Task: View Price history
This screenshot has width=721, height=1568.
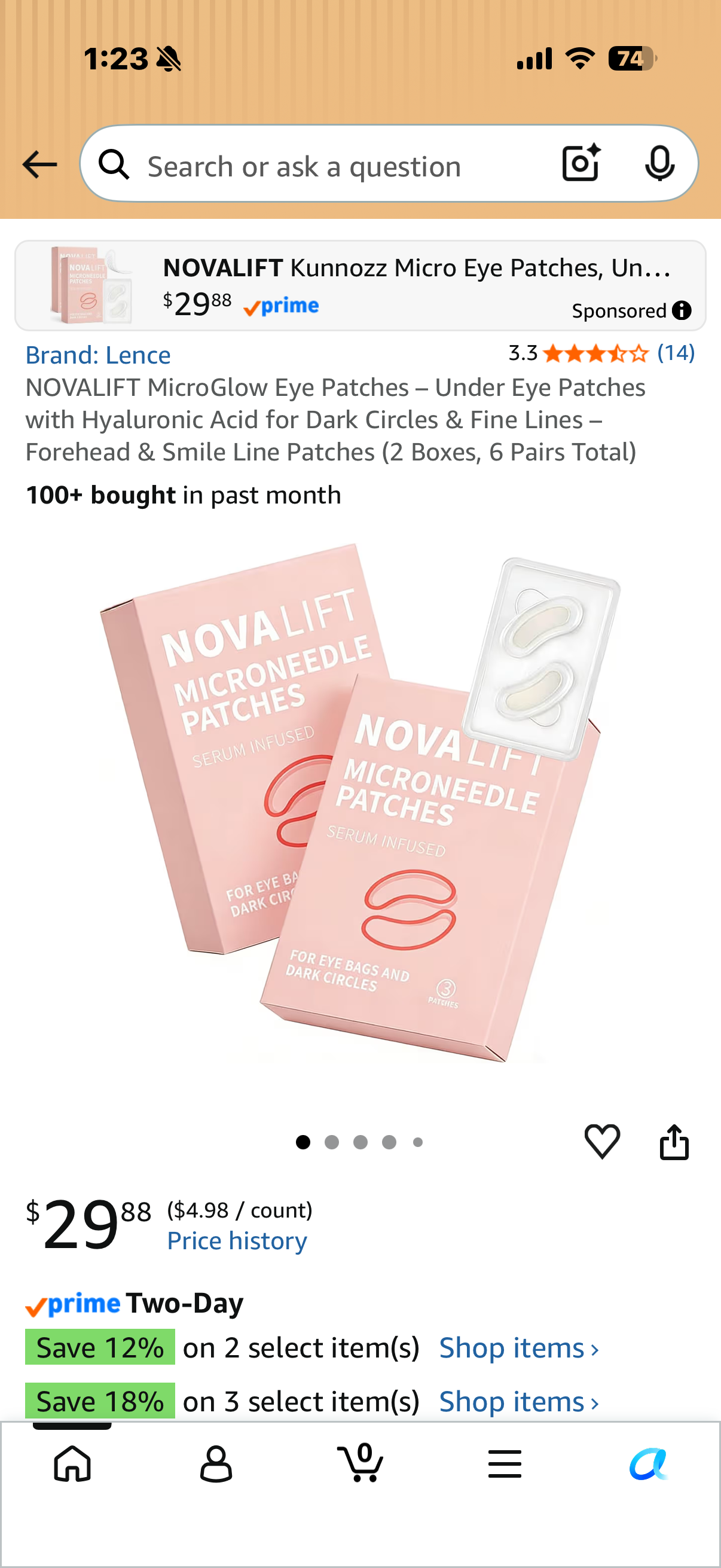Action: 237,1240
